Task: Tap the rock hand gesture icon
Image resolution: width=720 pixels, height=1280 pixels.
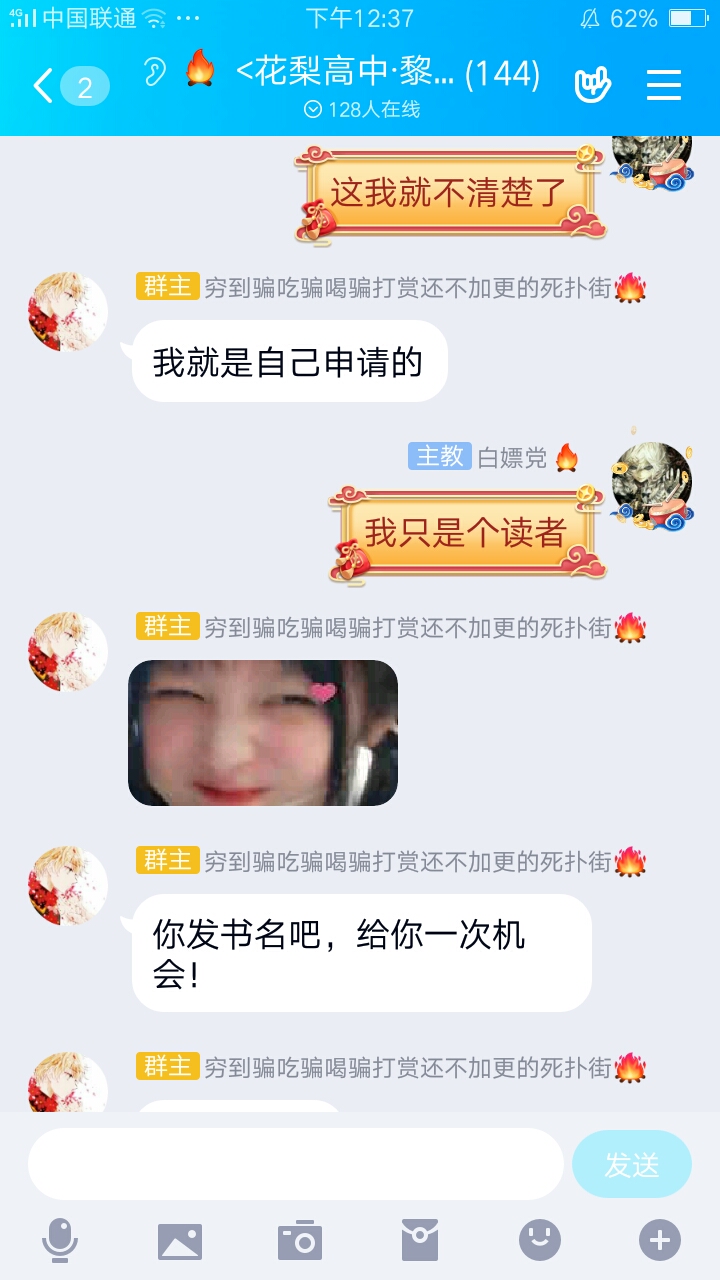Action: click(593, 86)
